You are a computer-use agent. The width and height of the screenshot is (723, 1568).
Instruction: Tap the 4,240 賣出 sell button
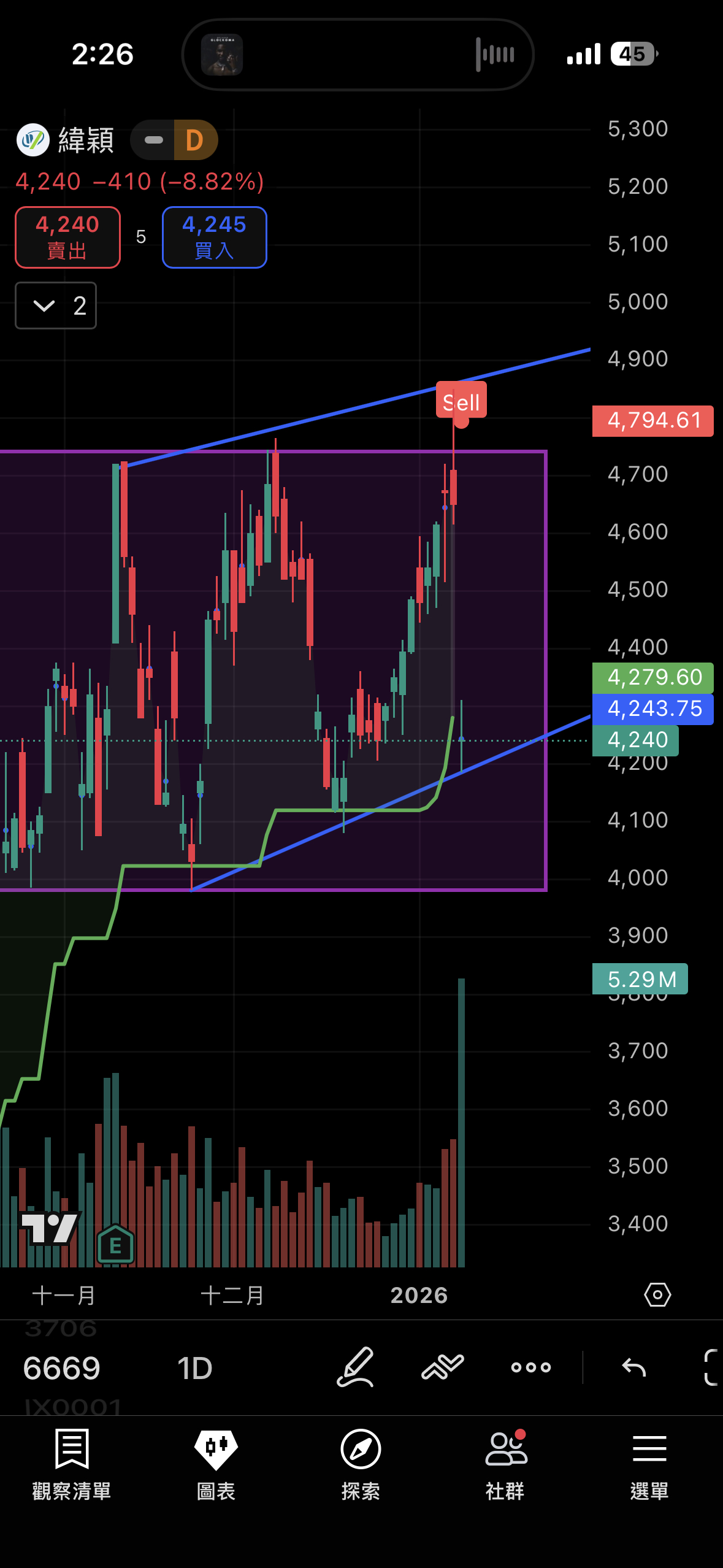(67, 237)
